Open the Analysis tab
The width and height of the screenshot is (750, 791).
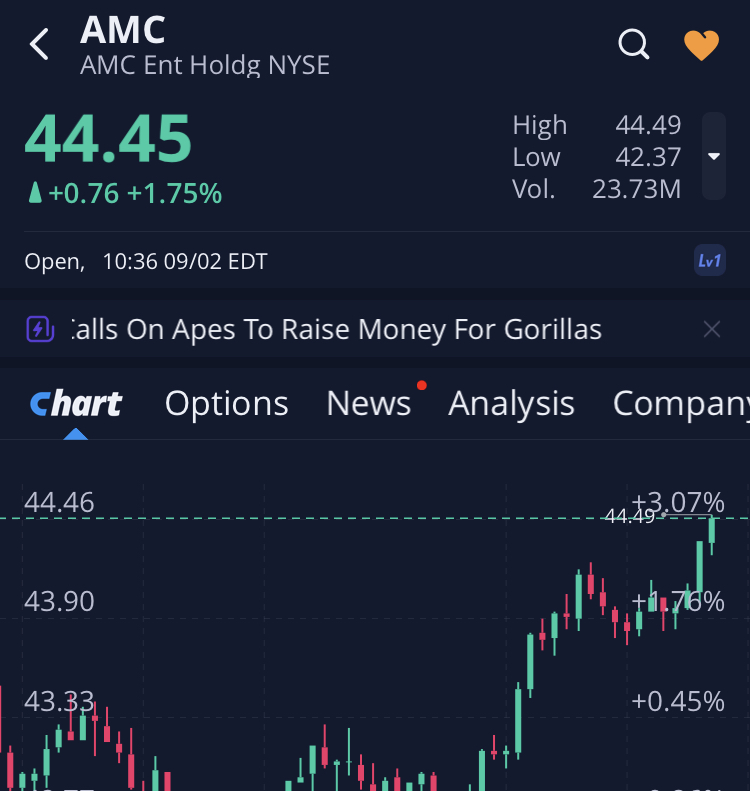click(x=511, y=404)
